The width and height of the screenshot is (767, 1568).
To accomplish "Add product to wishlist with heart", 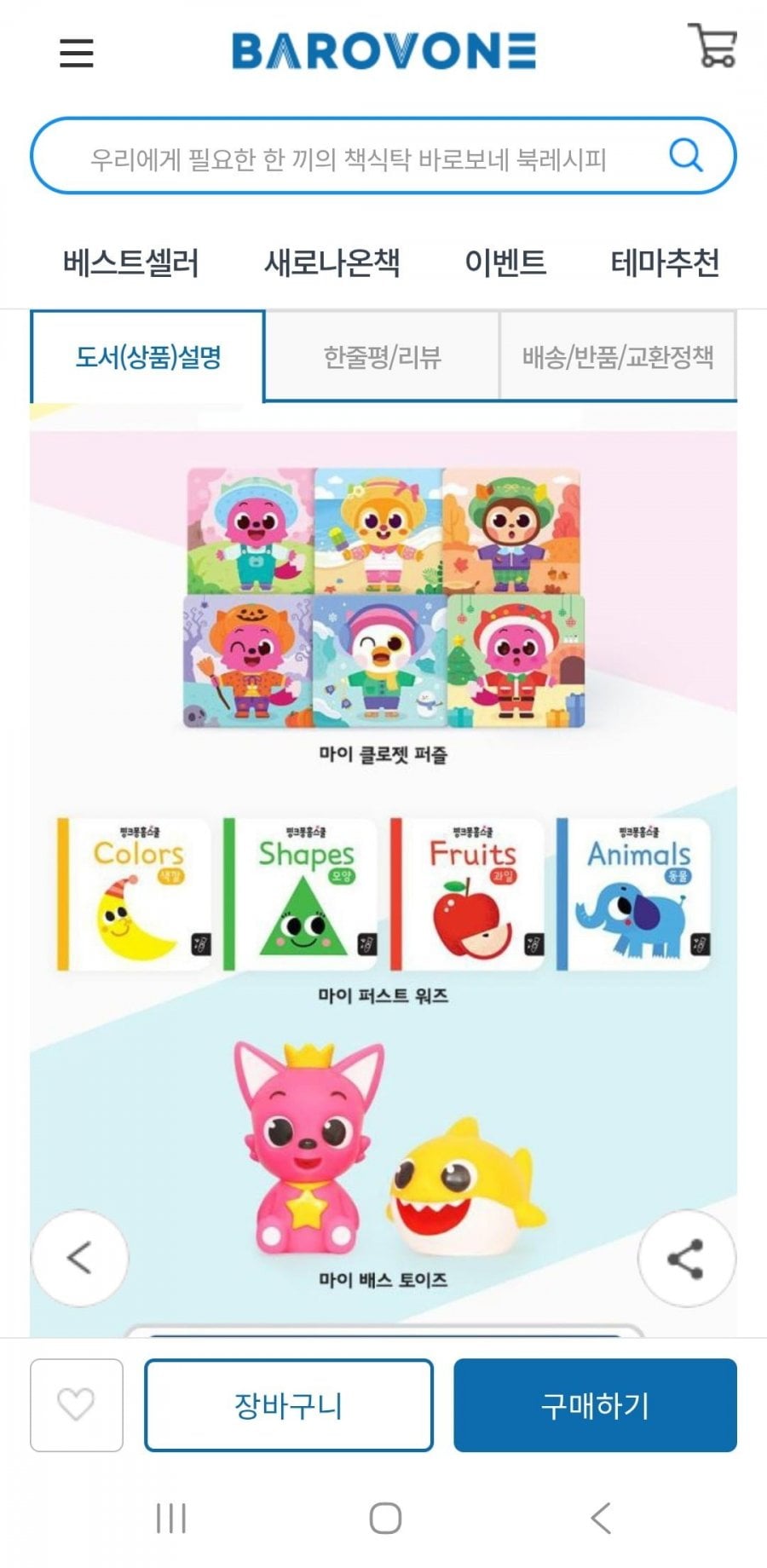I will click(x=76, y=1404).
